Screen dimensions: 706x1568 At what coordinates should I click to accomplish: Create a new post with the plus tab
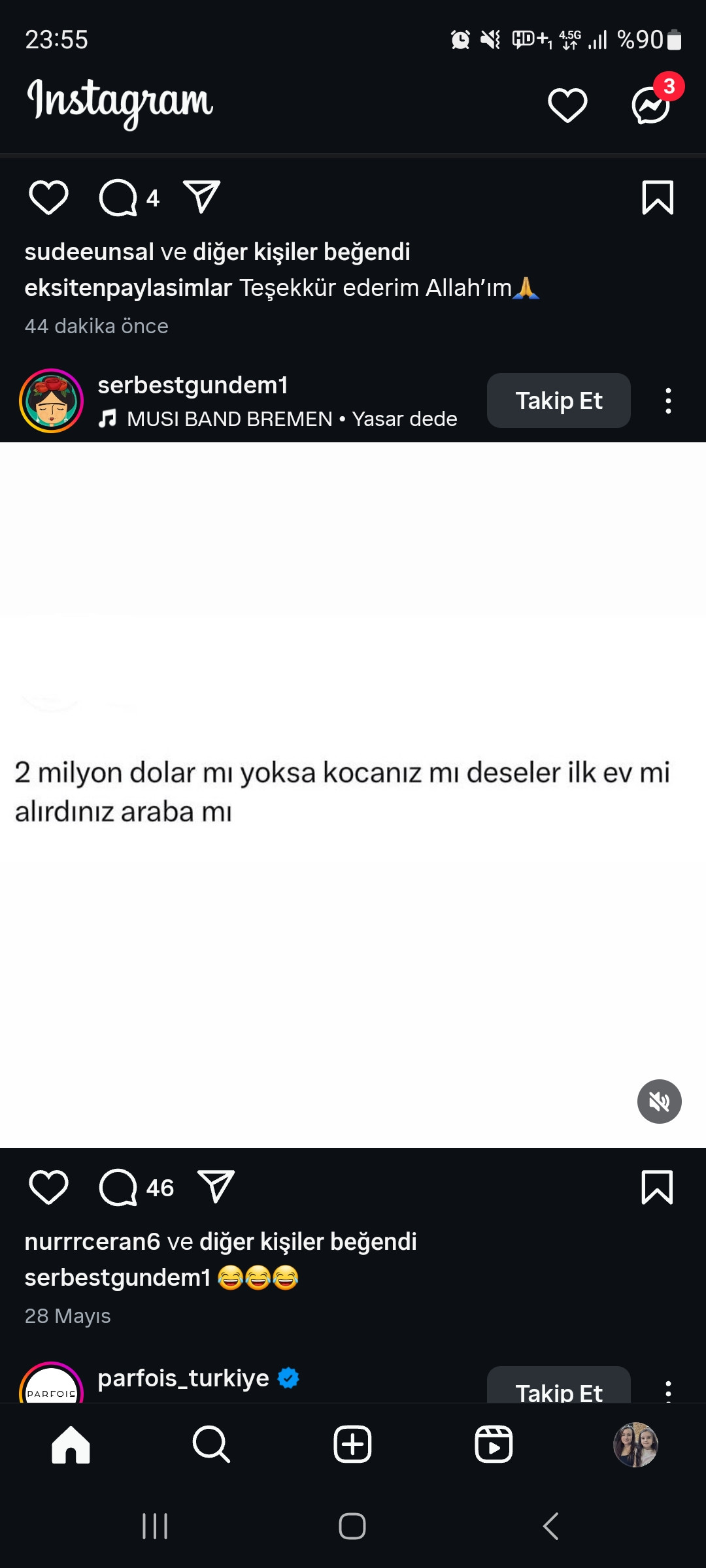point(352,1444)
